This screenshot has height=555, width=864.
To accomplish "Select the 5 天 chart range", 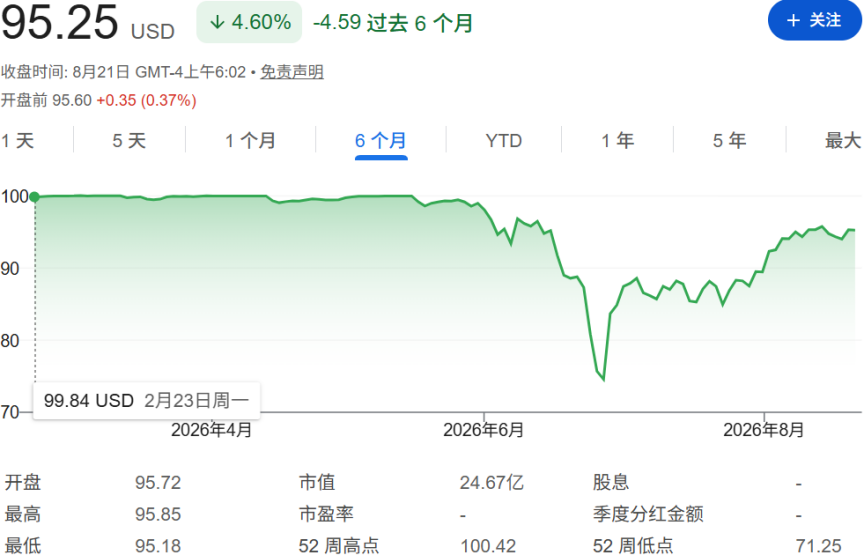I will pyautogui.click(x=129, y=141).
